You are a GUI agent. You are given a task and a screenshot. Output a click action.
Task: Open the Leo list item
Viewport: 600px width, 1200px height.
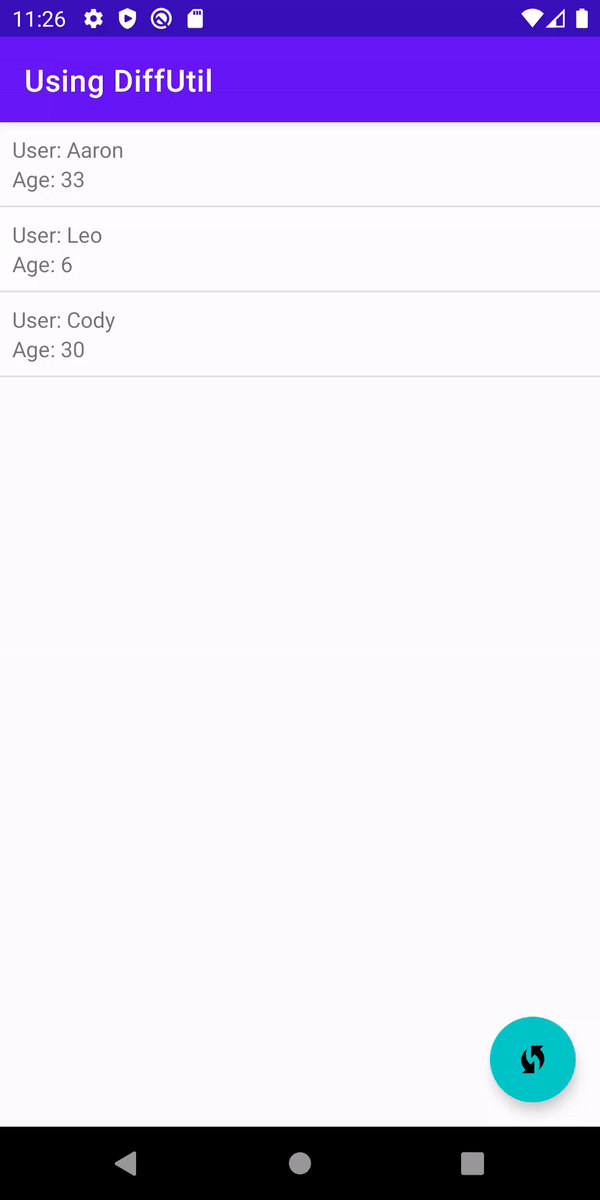300,250
